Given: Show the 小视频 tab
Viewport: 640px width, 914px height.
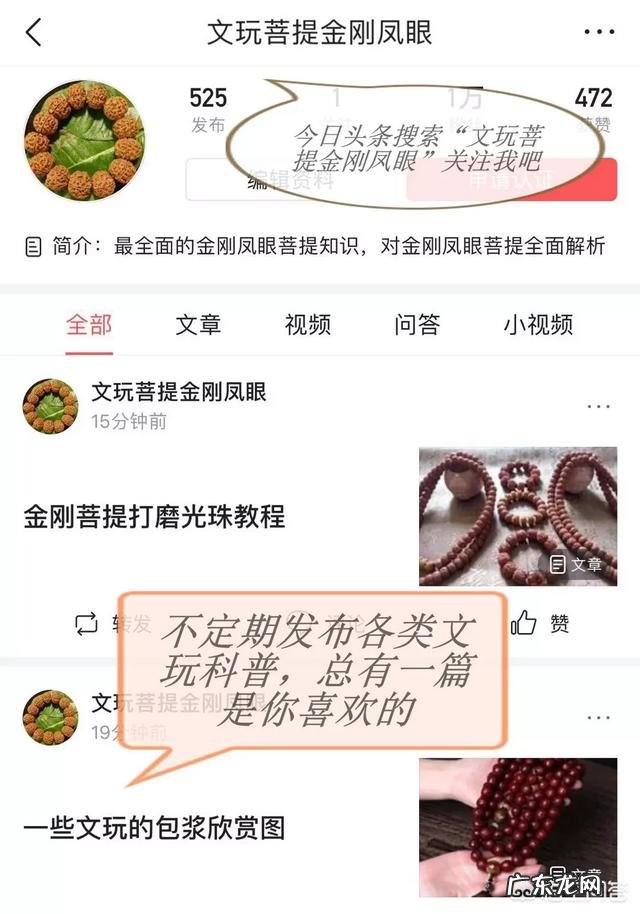Looking at the screenshot, I should [x=538, y=324].
